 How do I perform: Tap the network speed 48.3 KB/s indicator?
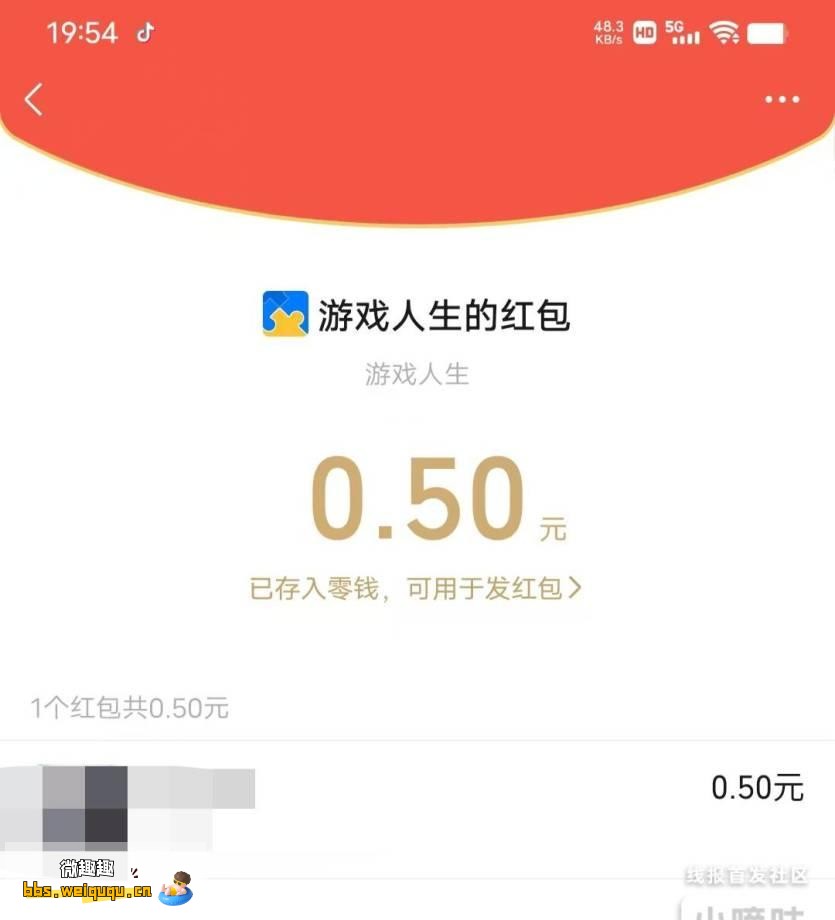pyautogui.click(x=608, y=33)
